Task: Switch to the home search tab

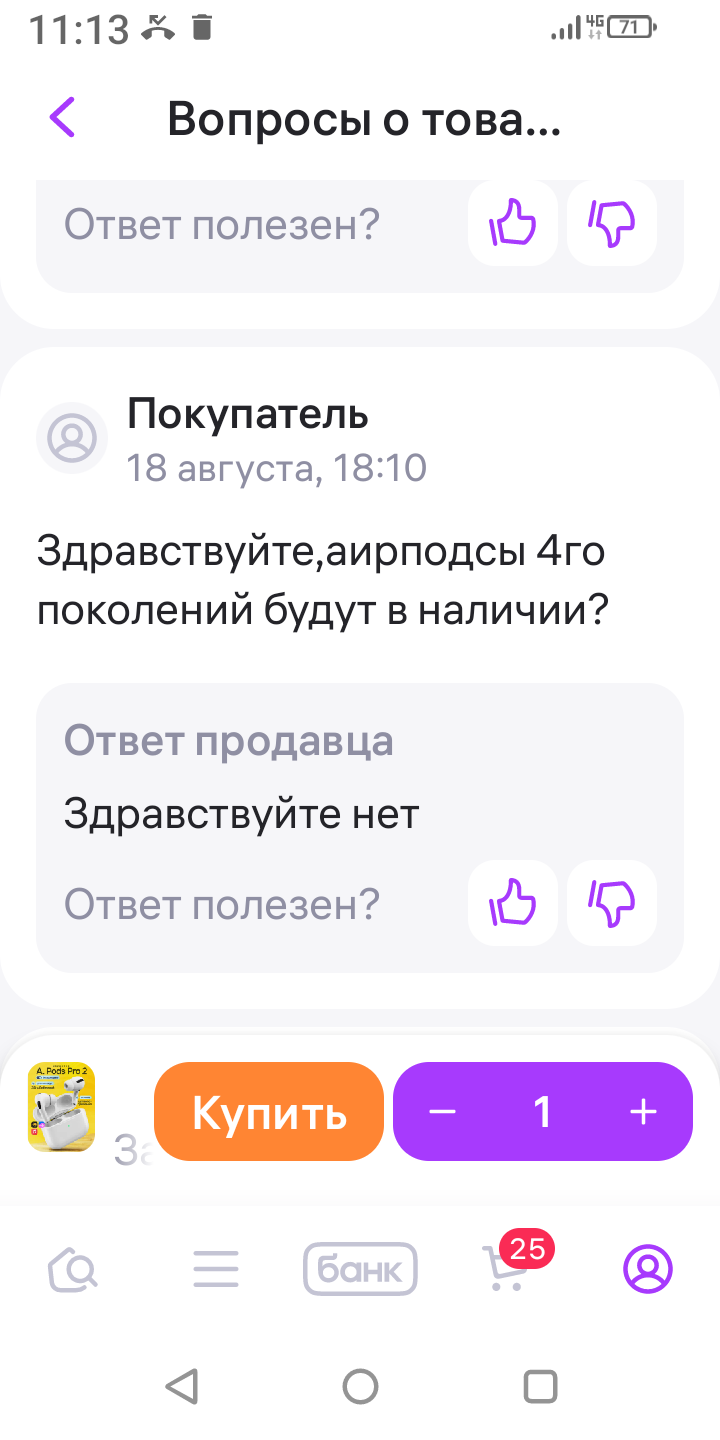Action: (73, 1270)
